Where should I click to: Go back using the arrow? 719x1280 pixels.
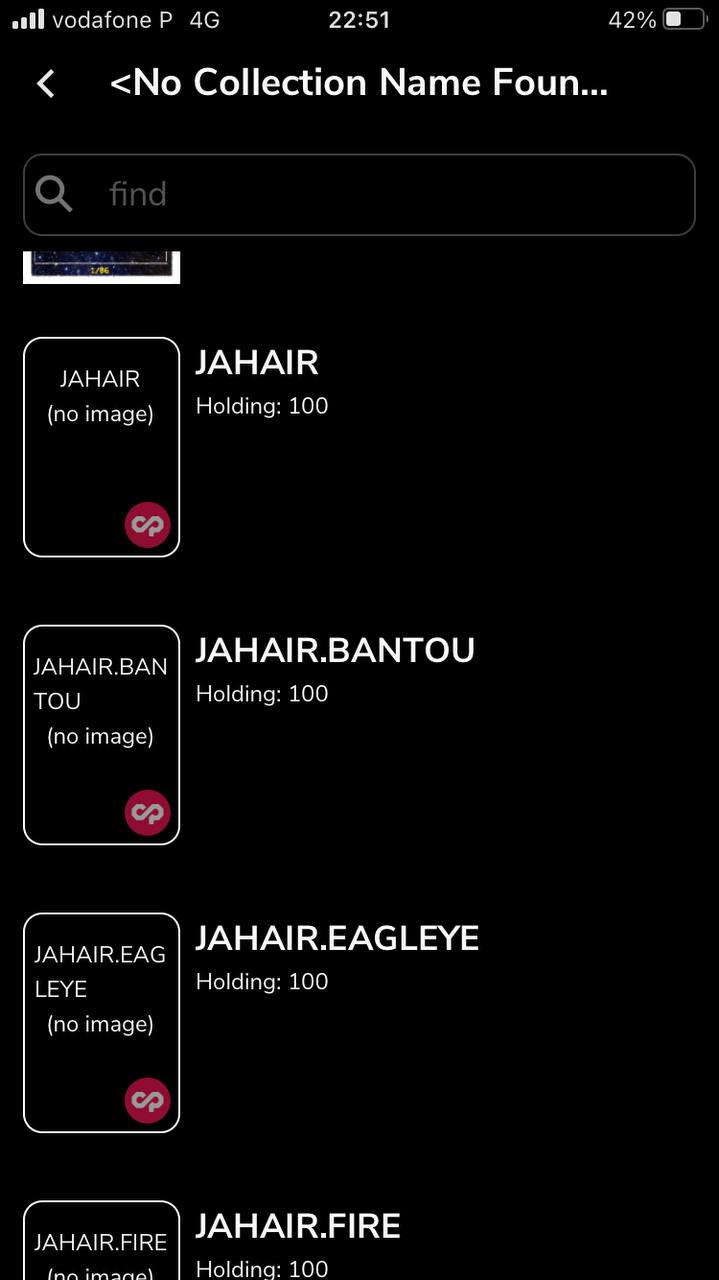tap(46, 83)
